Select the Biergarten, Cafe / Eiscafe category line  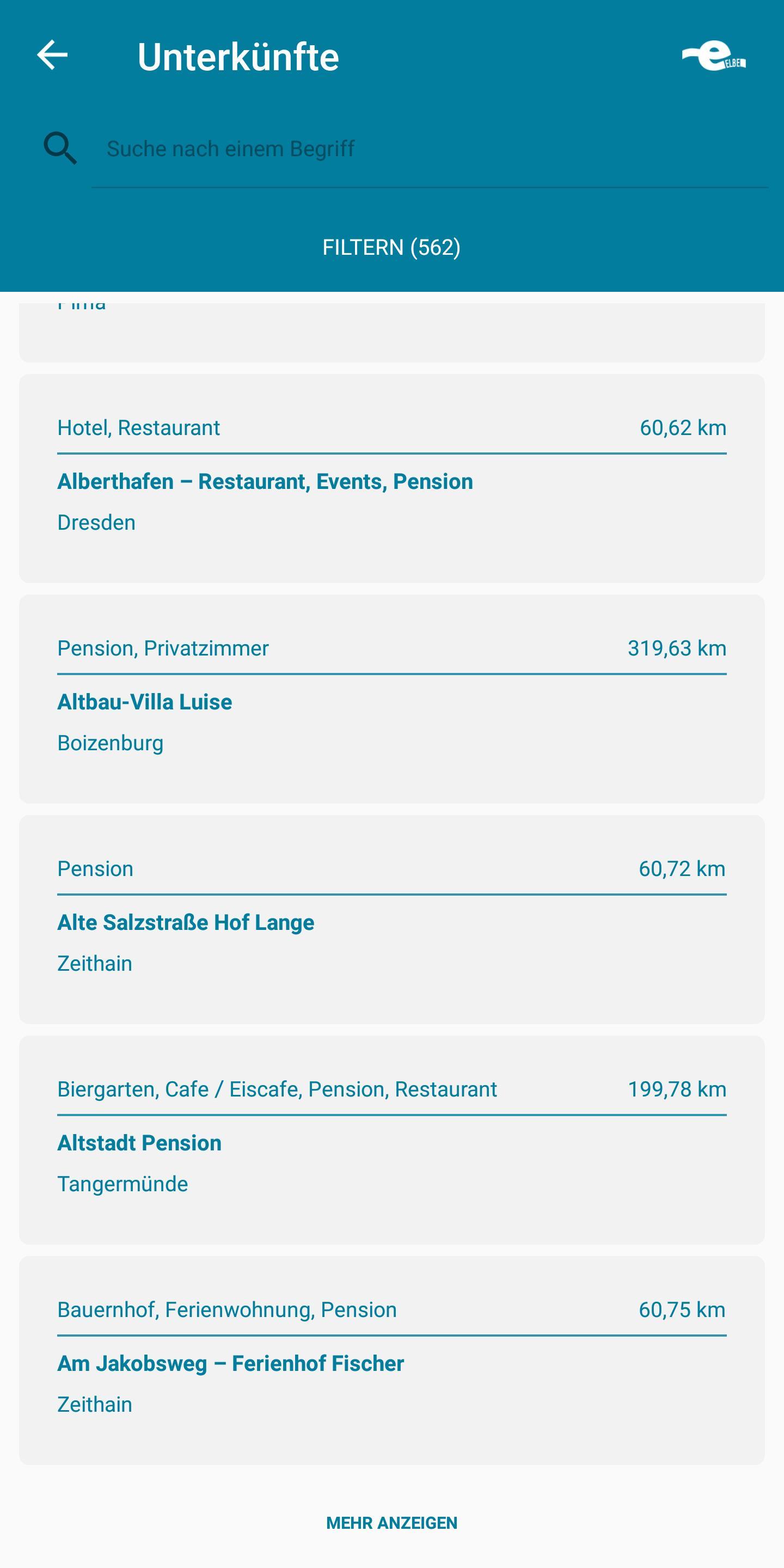(277, 1089)
